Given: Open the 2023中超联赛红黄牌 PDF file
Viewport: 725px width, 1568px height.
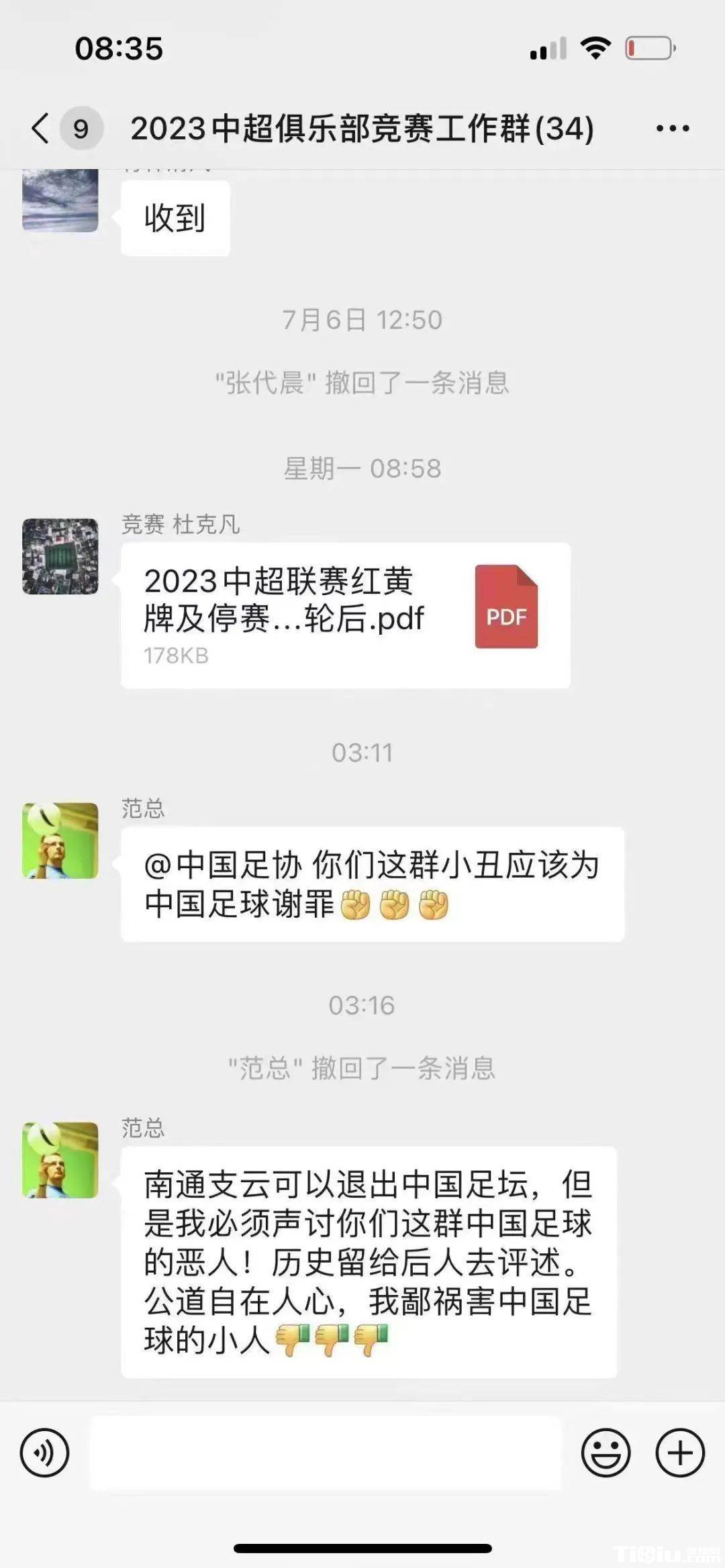Looking at the screenshot, I should (345, 615).
